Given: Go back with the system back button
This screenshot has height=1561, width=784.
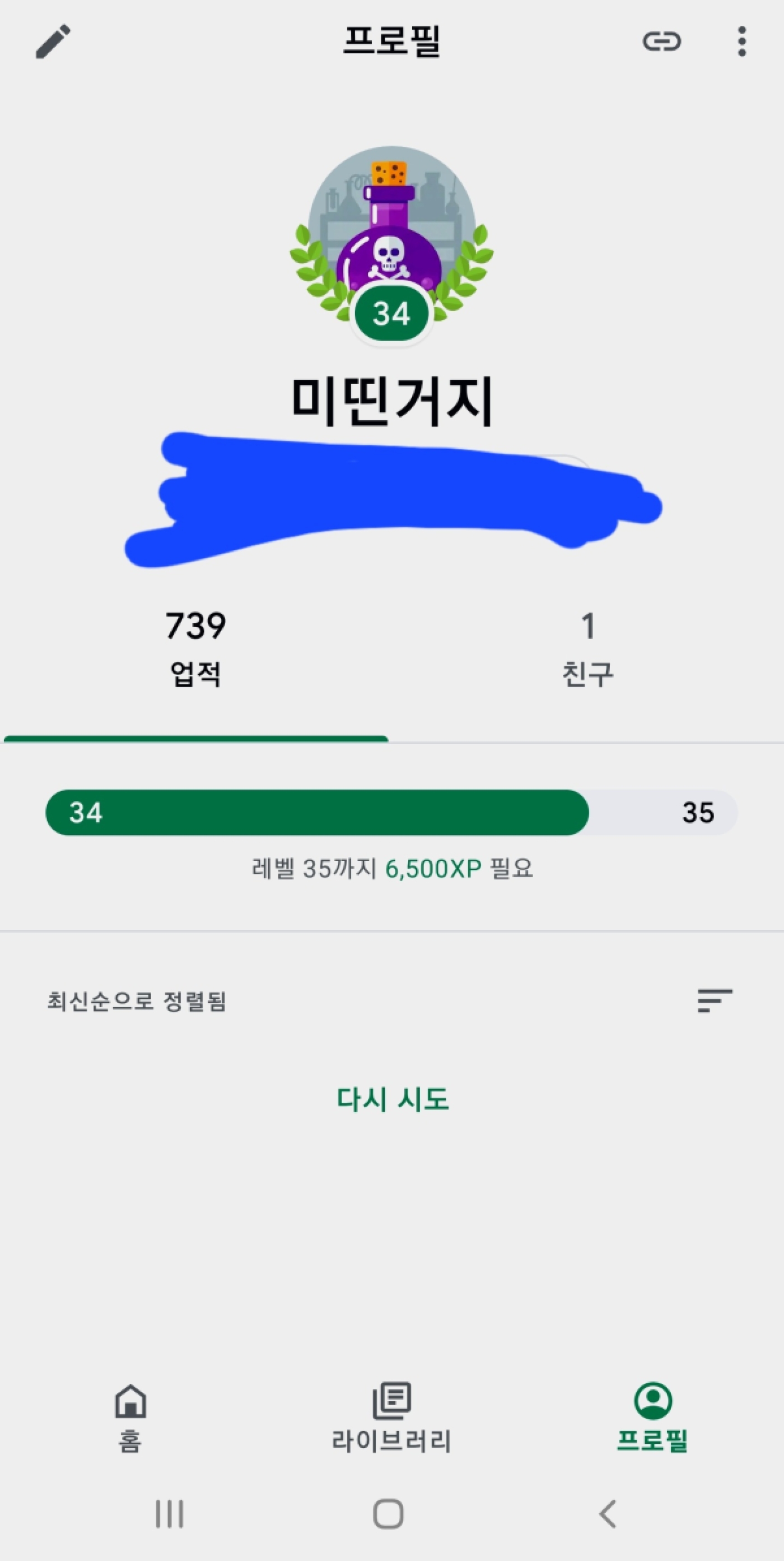Looking at the screenshot, I should click(x=608, y=1514).
